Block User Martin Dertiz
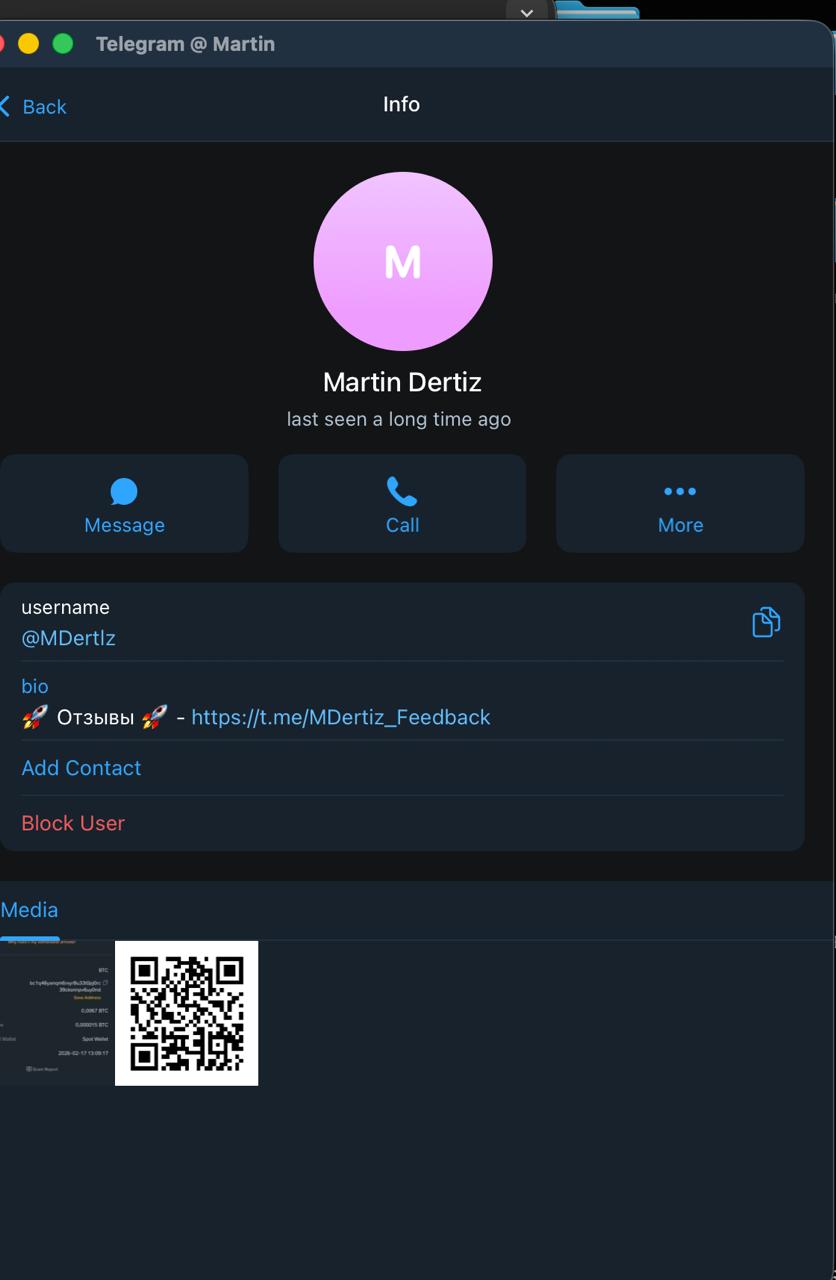836x1280 pixels. (73, 823)
